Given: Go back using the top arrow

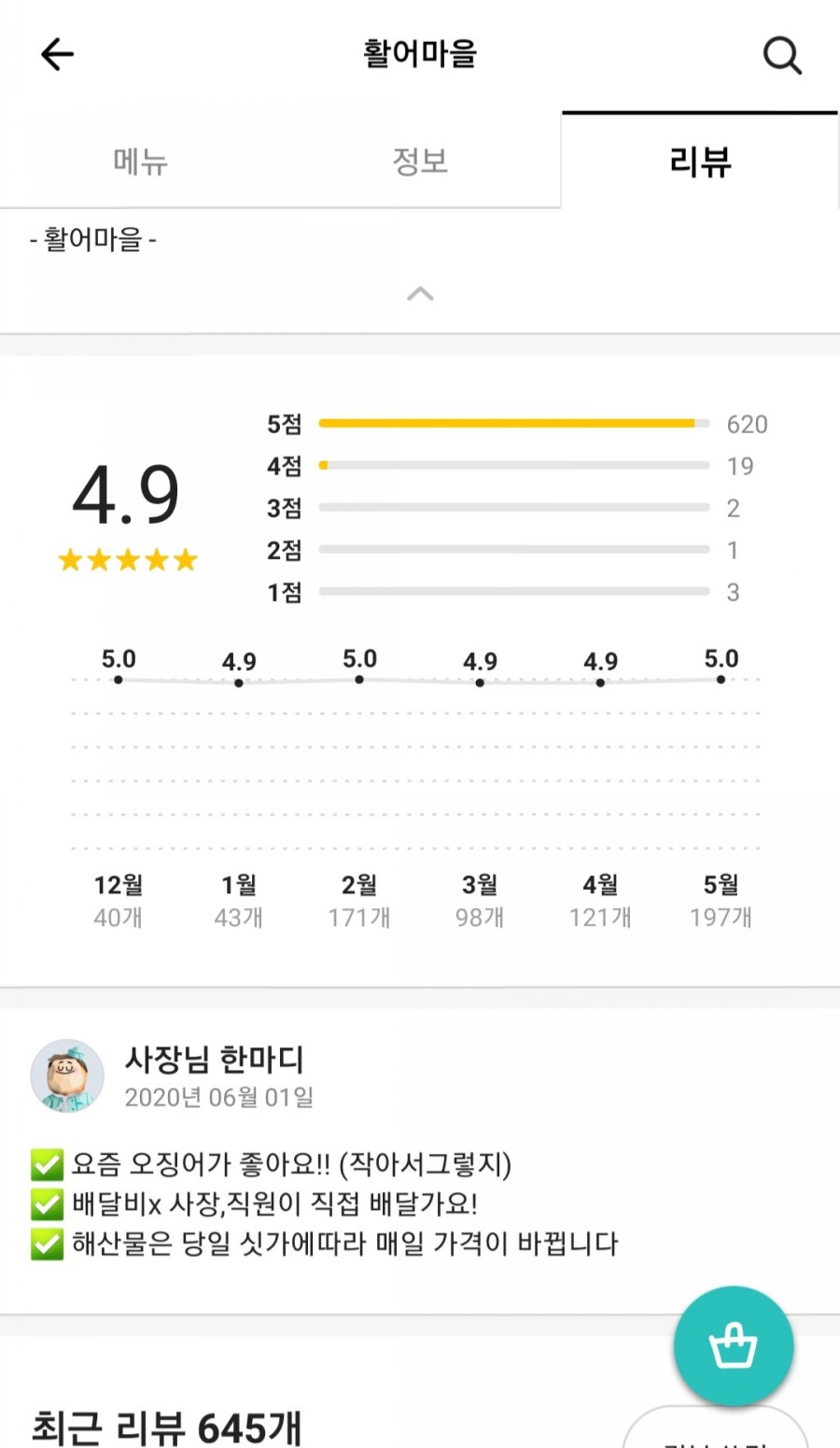Looking at the screenshot, I should click(x=57, y=54).
